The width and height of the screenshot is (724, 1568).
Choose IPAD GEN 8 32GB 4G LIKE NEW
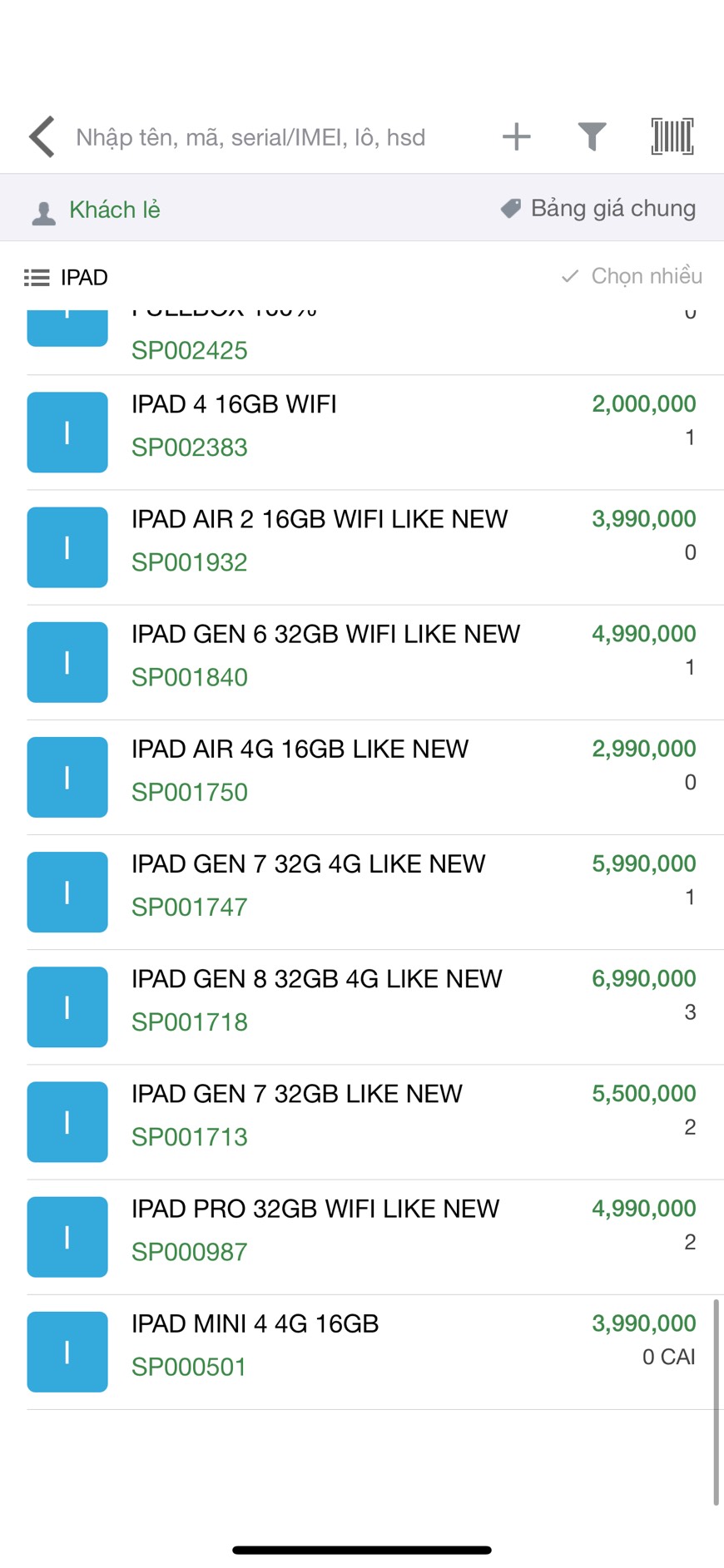(x=362, y=1007)
